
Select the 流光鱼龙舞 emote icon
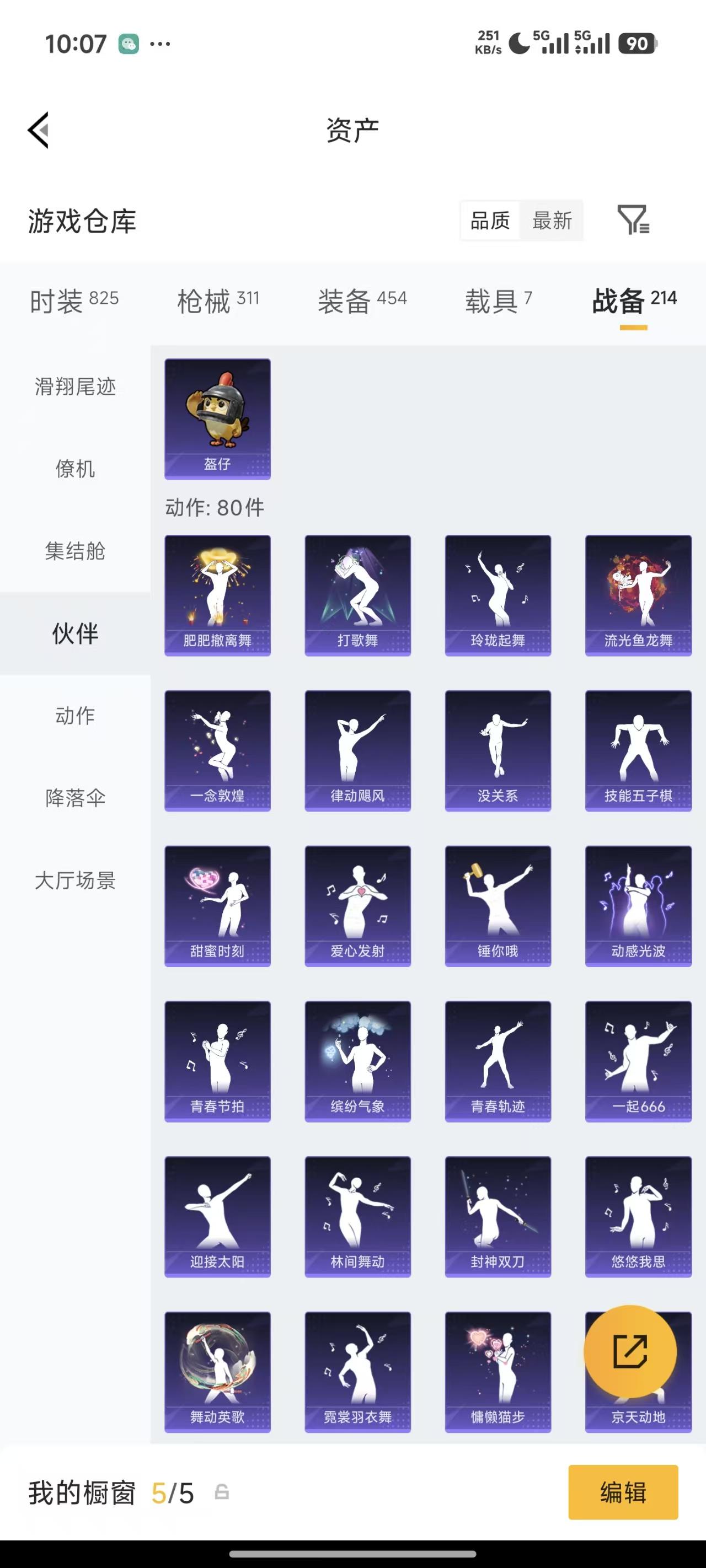638,595
